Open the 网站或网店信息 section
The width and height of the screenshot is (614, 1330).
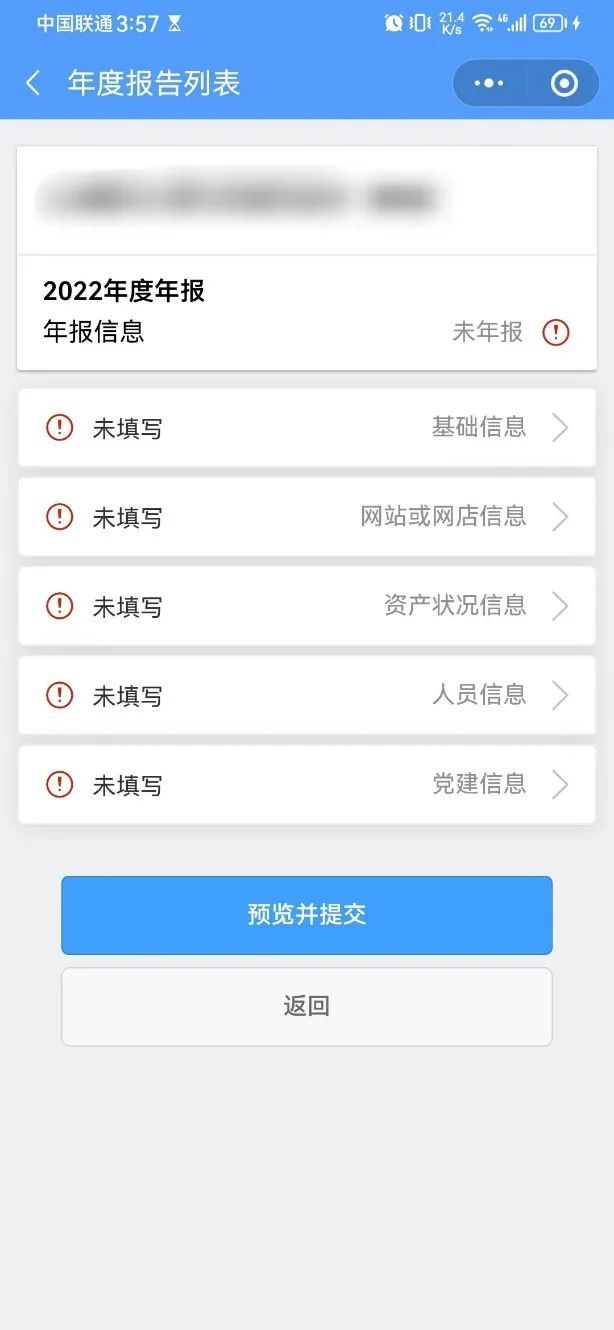[x=307, y=517]
